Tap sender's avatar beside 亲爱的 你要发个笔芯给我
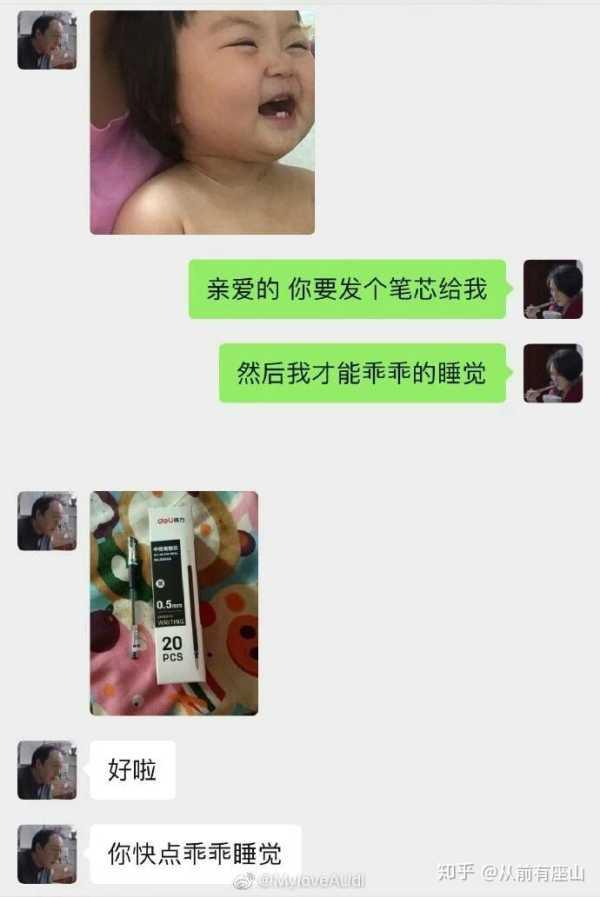600x897 pixels. pyautogui.click(x=553, y=289)
